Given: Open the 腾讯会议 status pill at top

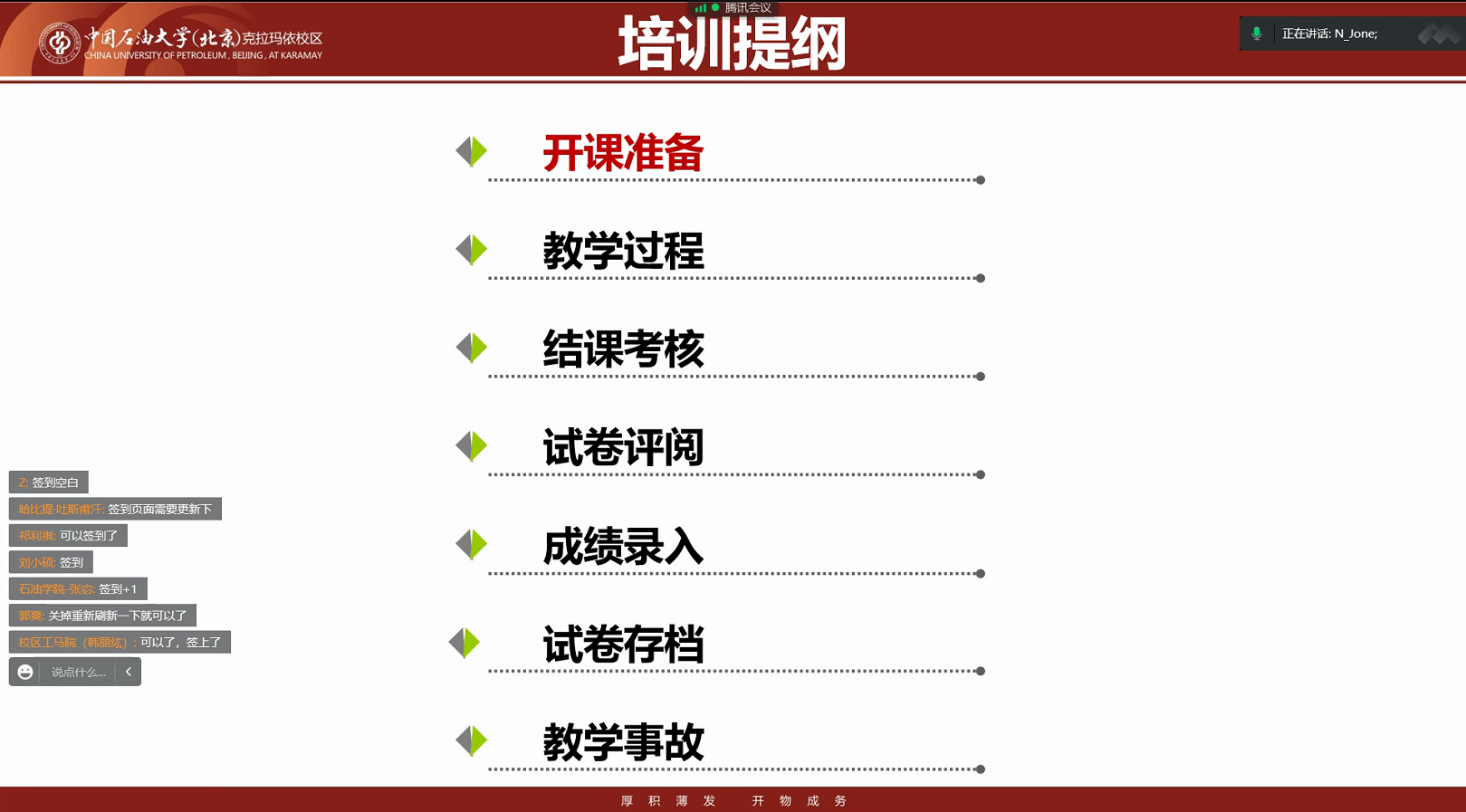Looking at the screenshot, I should (733, 7).
